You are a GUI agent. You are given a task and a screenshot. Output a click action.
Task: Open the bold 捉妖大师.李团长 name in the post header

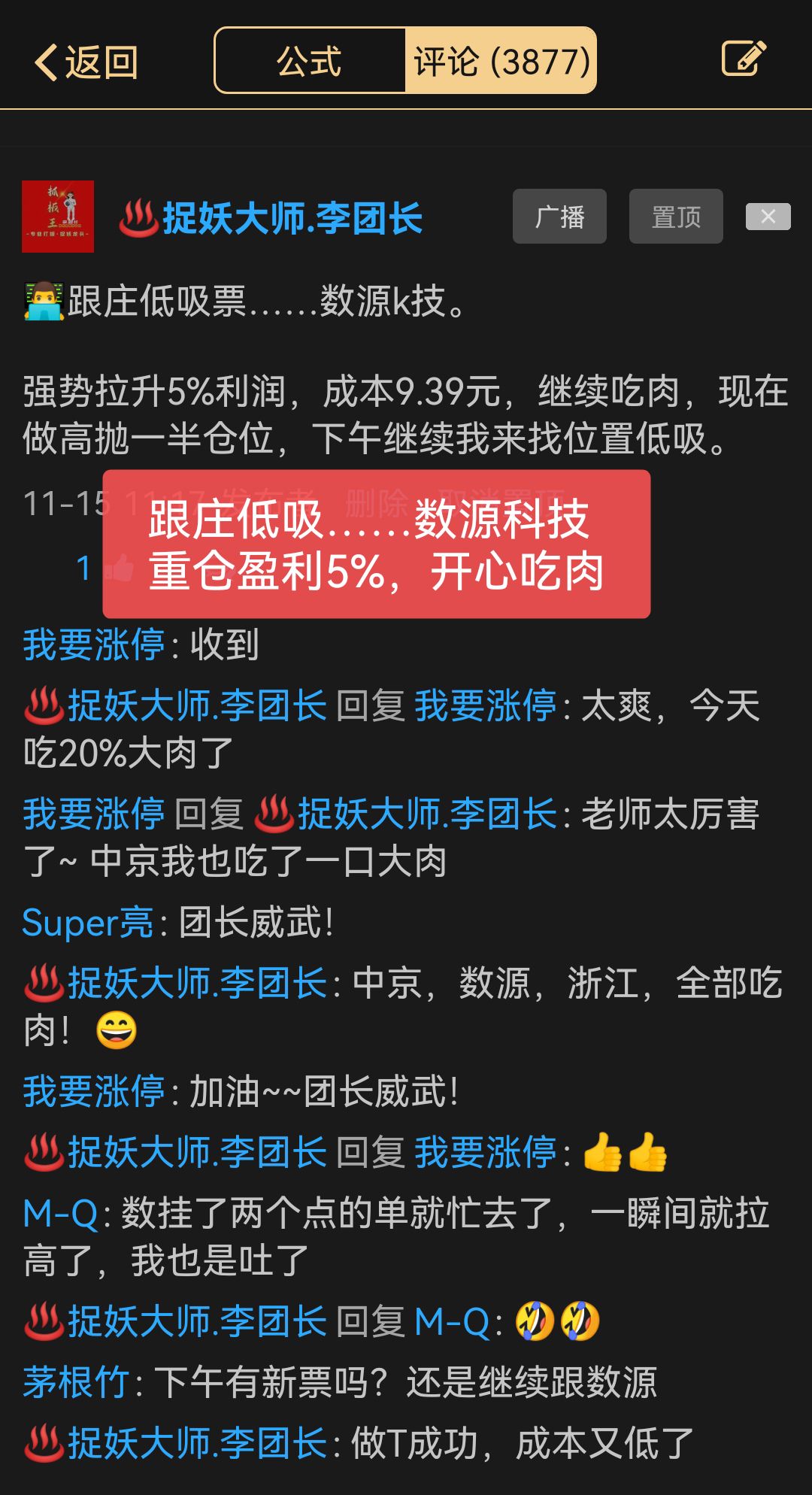pos(292,219)
